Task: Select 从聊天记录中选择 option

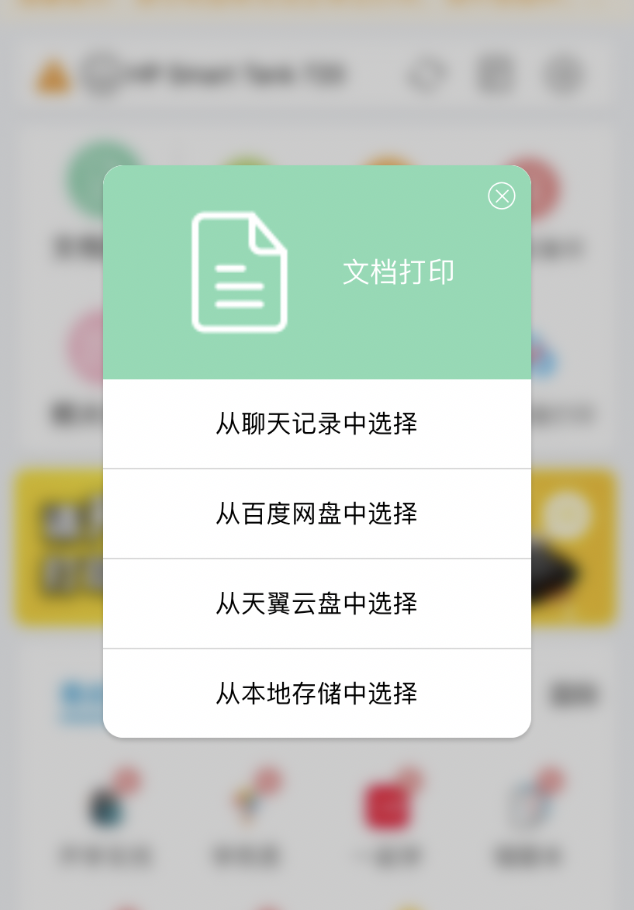Action: click(x=316, y=424)
